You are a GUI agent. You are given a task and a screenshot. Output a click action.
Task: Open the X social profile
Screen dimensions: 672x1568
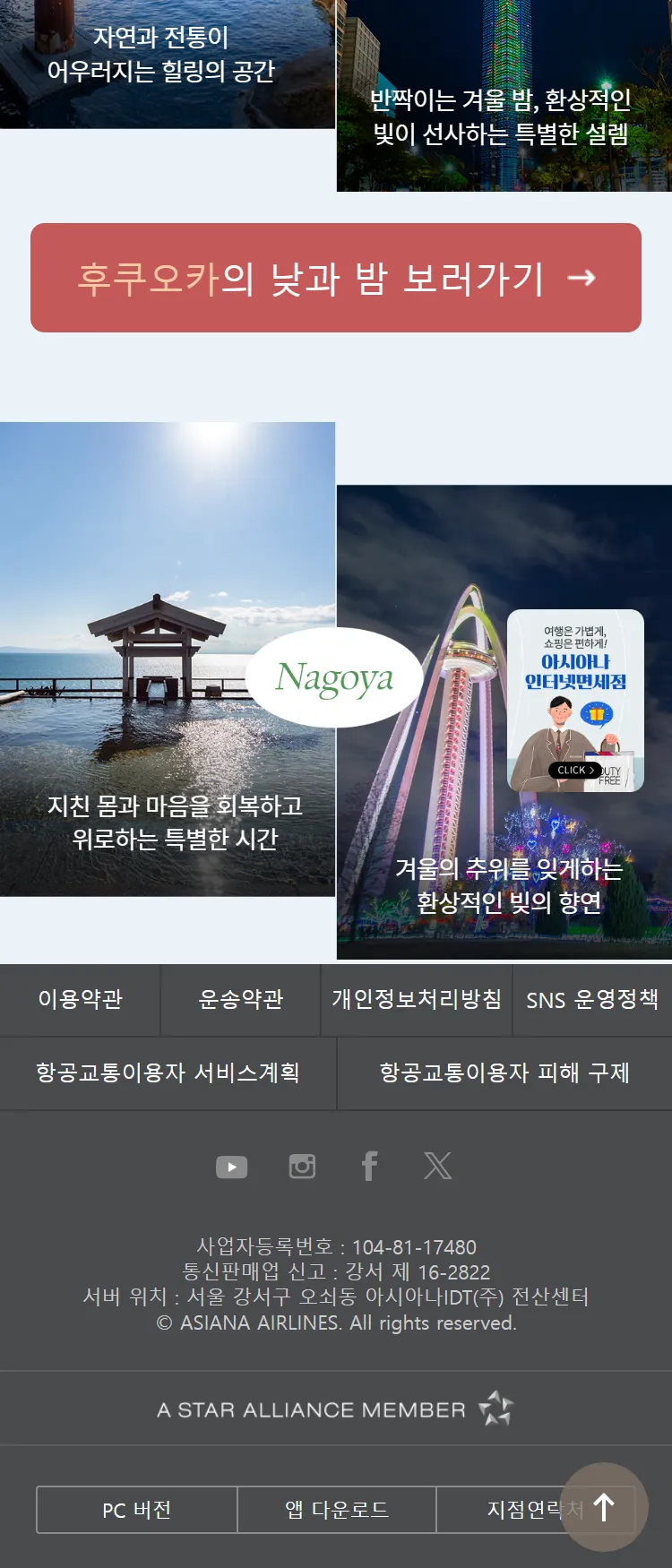tap(437, 1167)
